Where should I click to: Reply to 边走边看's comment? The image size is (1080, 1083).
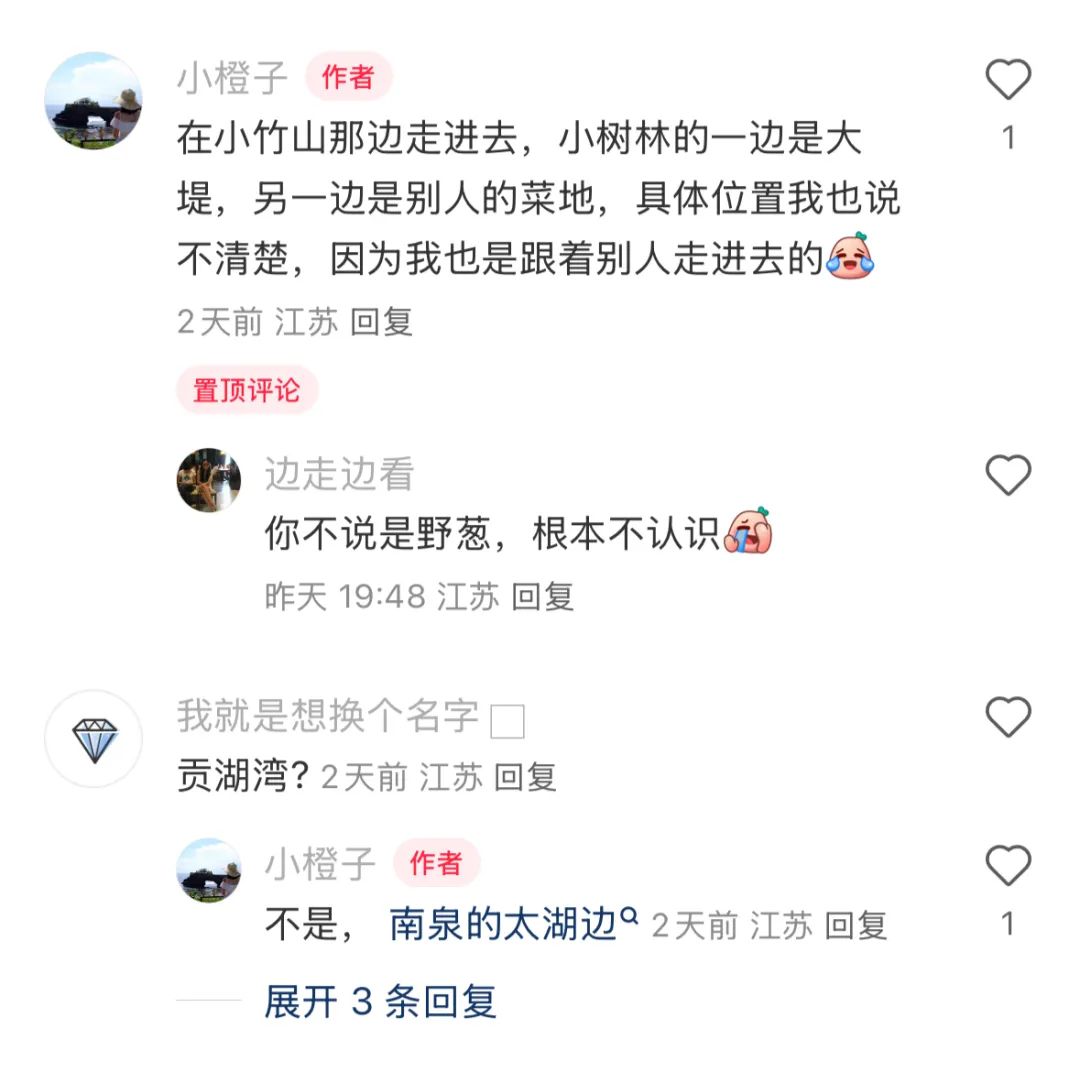point(543,597)
